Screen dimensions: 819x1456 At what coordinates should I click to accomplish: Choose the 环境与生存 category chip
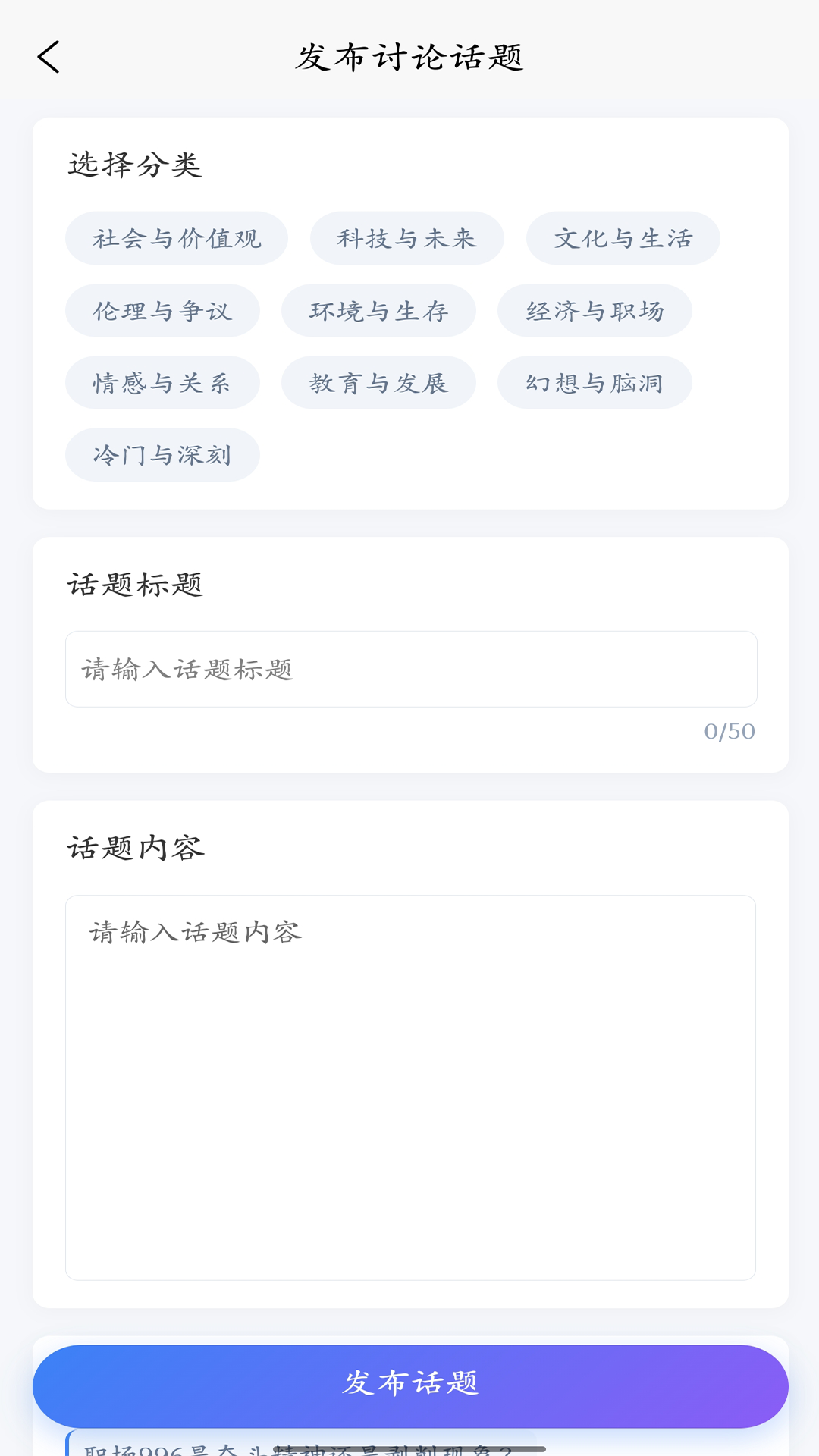tap(379, 310)
